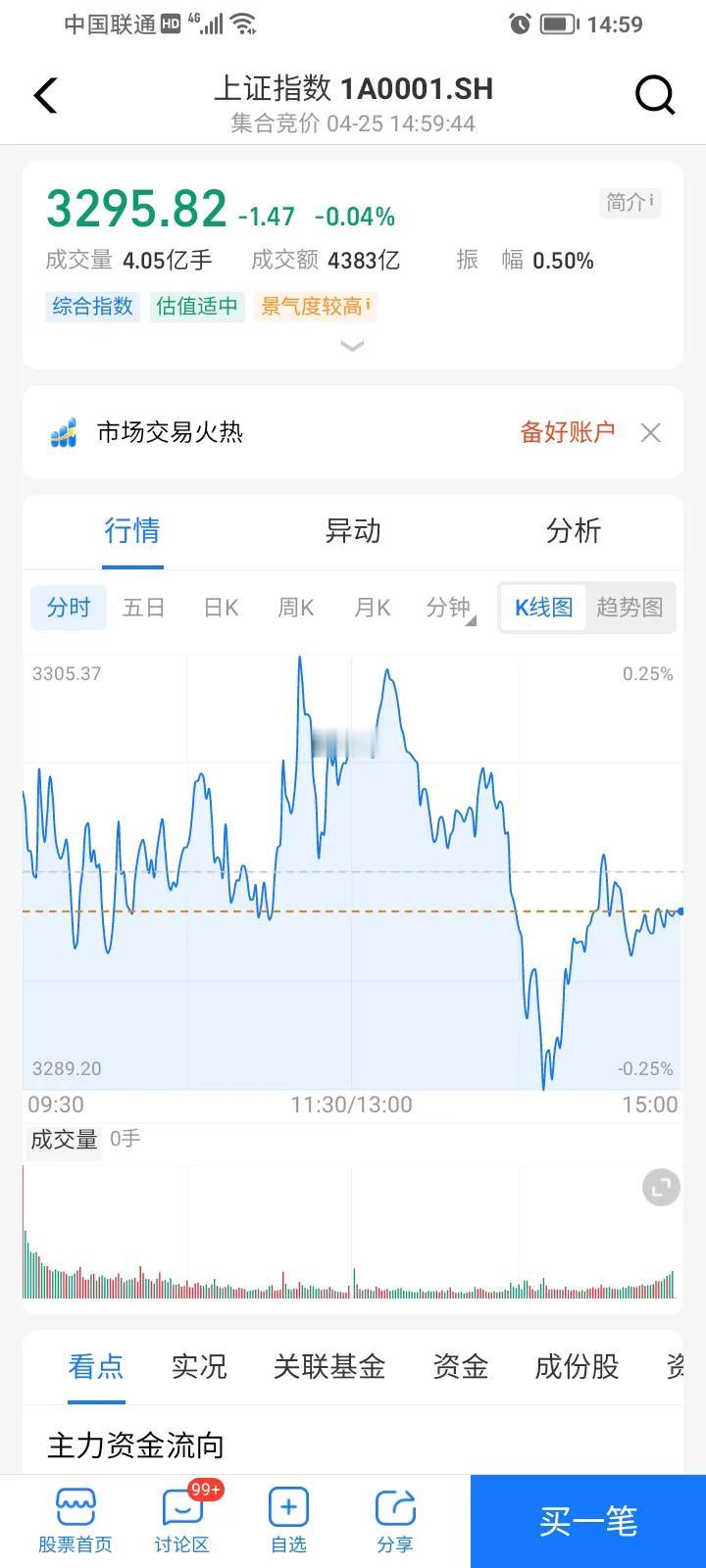The height and width of the screenshot is (1568, 706).
Task: Select the 日K chart period
Action: click(221, 608)
